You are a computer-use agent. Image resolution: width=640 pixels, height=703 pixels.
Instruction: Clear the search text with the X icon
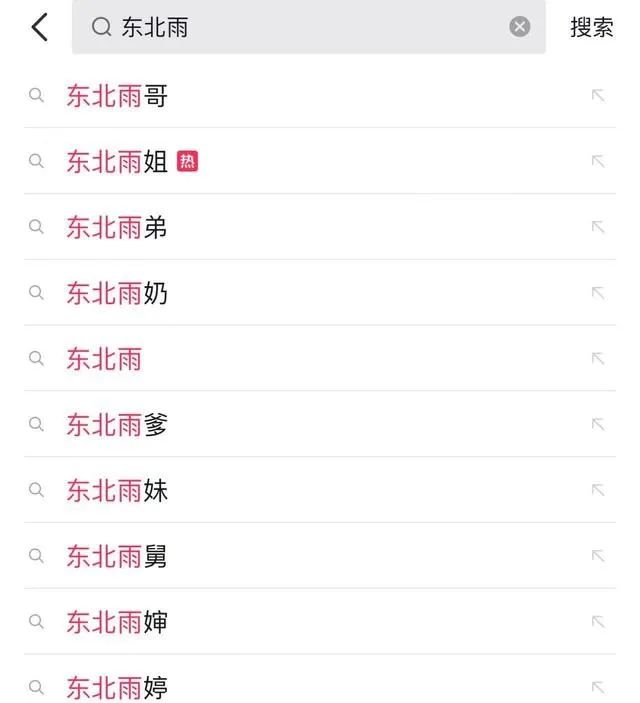[520, 27]
